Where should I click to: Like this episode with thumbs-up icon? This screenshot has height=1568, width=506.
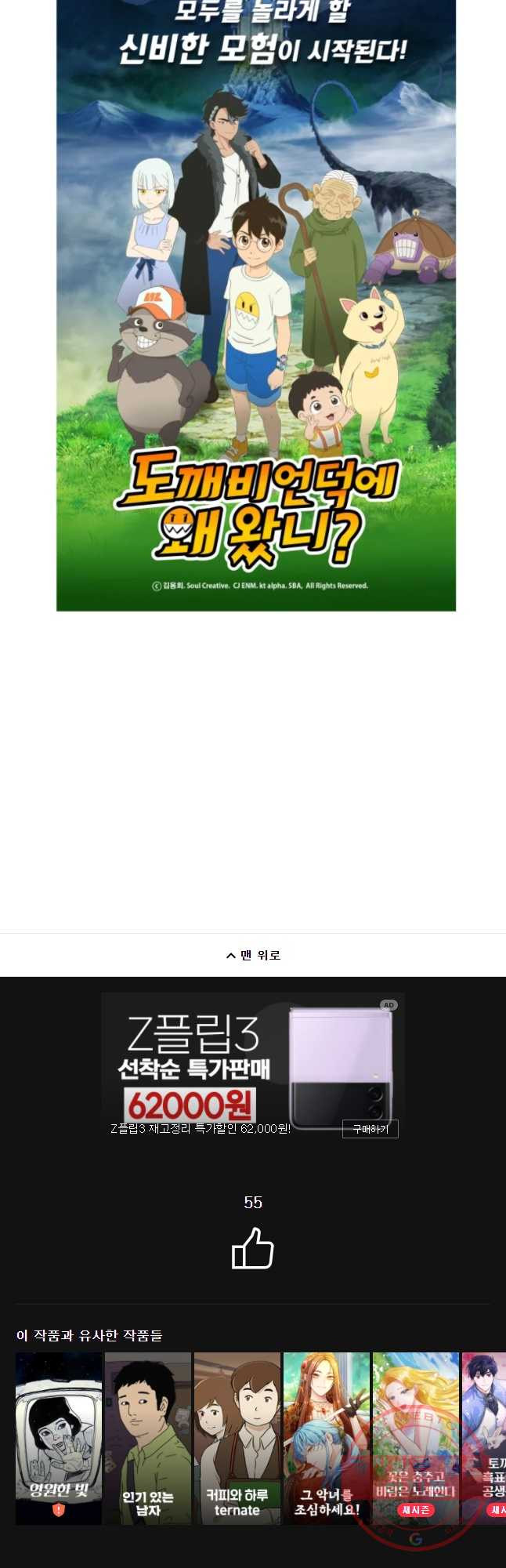[253, 1248]
